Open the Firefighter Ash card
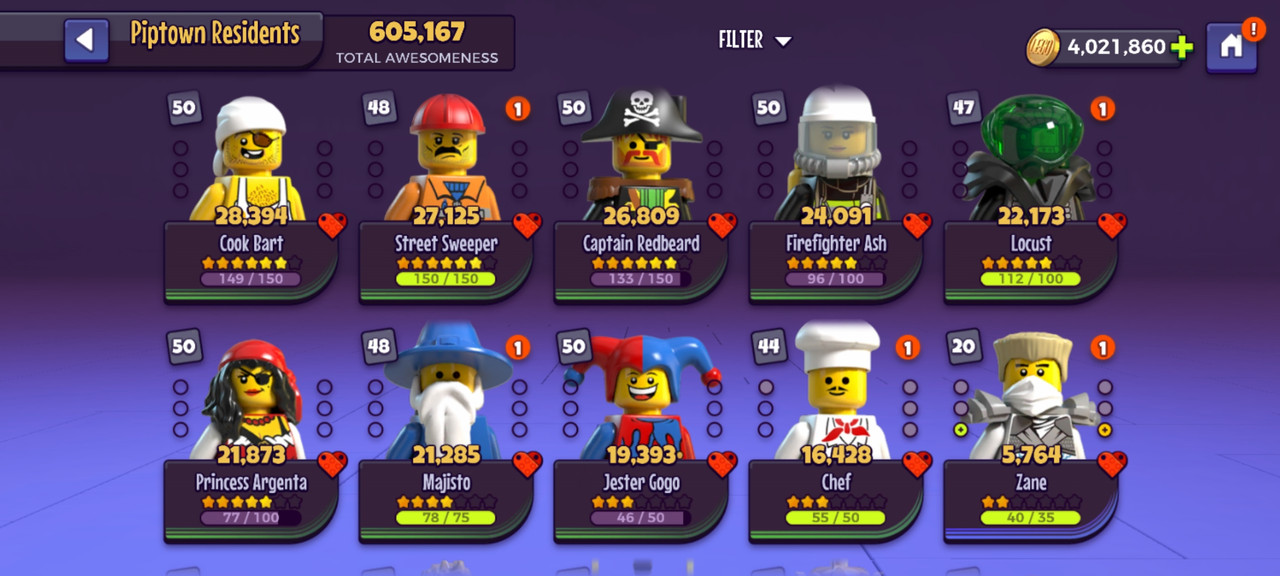The image size is (1280, 576). (x=836, y=200)
